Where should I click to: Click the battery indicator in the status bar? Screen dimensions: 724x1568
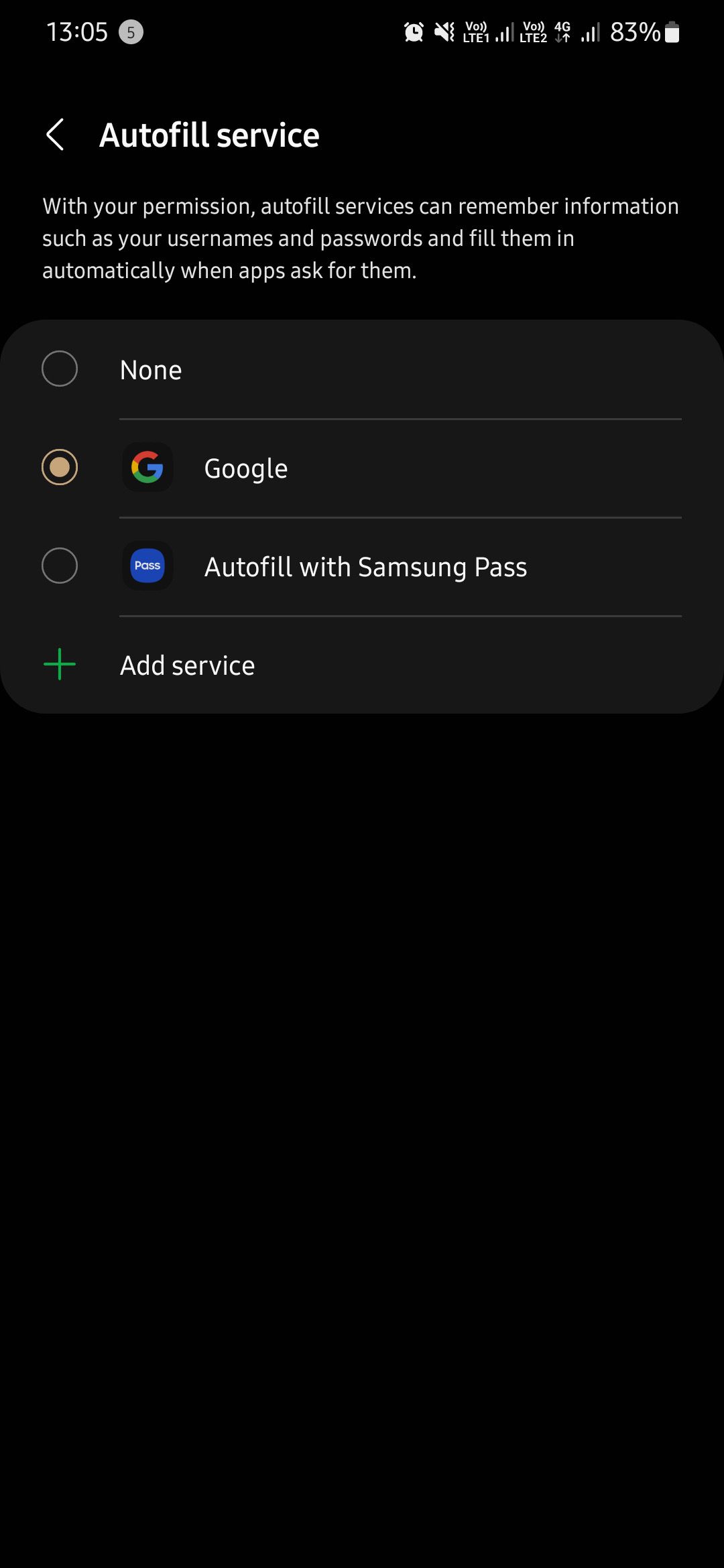click(673, 31)
